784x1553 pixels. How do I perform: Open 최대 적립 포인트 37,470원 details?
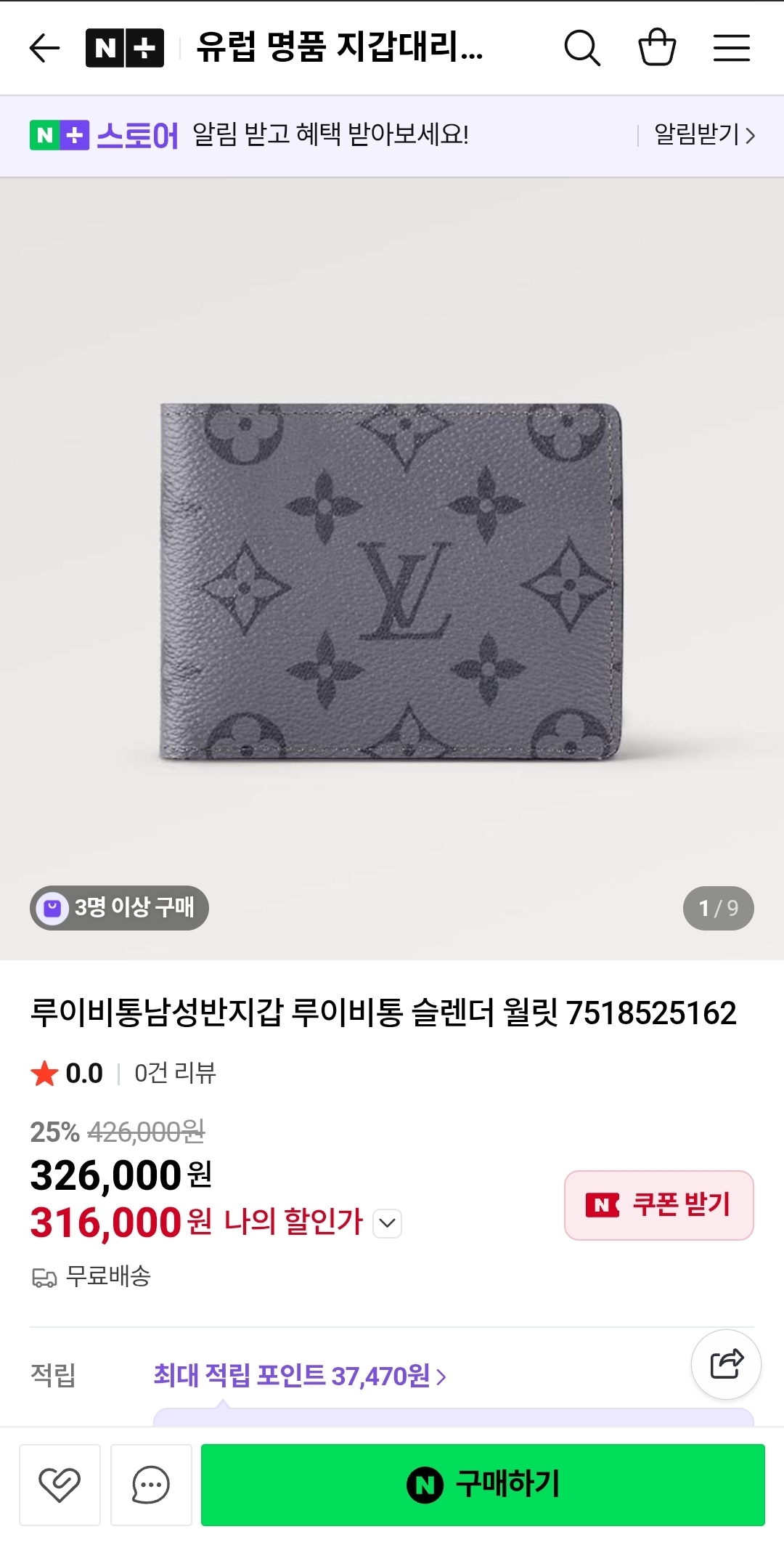click(299, 1376)
